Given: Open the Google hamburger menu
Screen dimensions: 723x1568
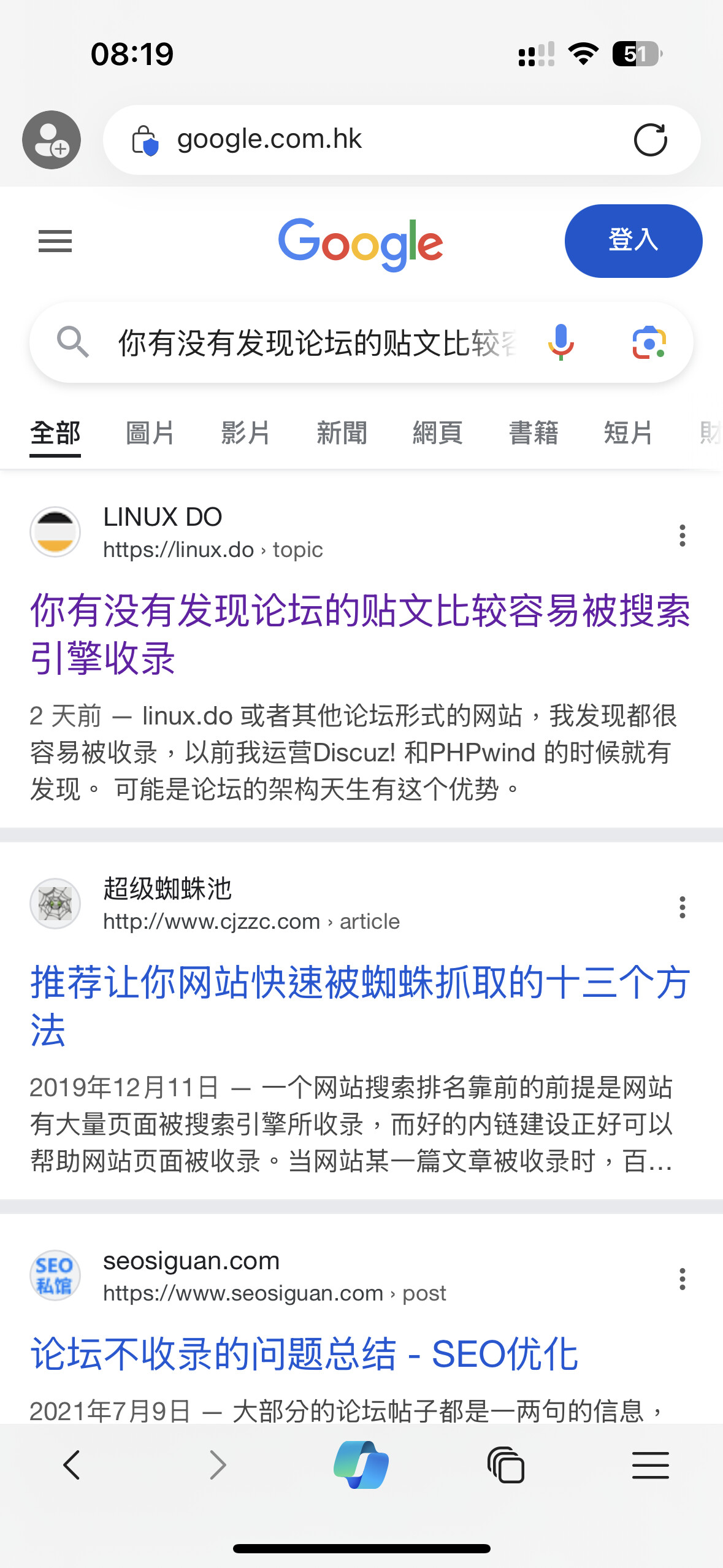Looking at the screenshot, I should point(55,241).
